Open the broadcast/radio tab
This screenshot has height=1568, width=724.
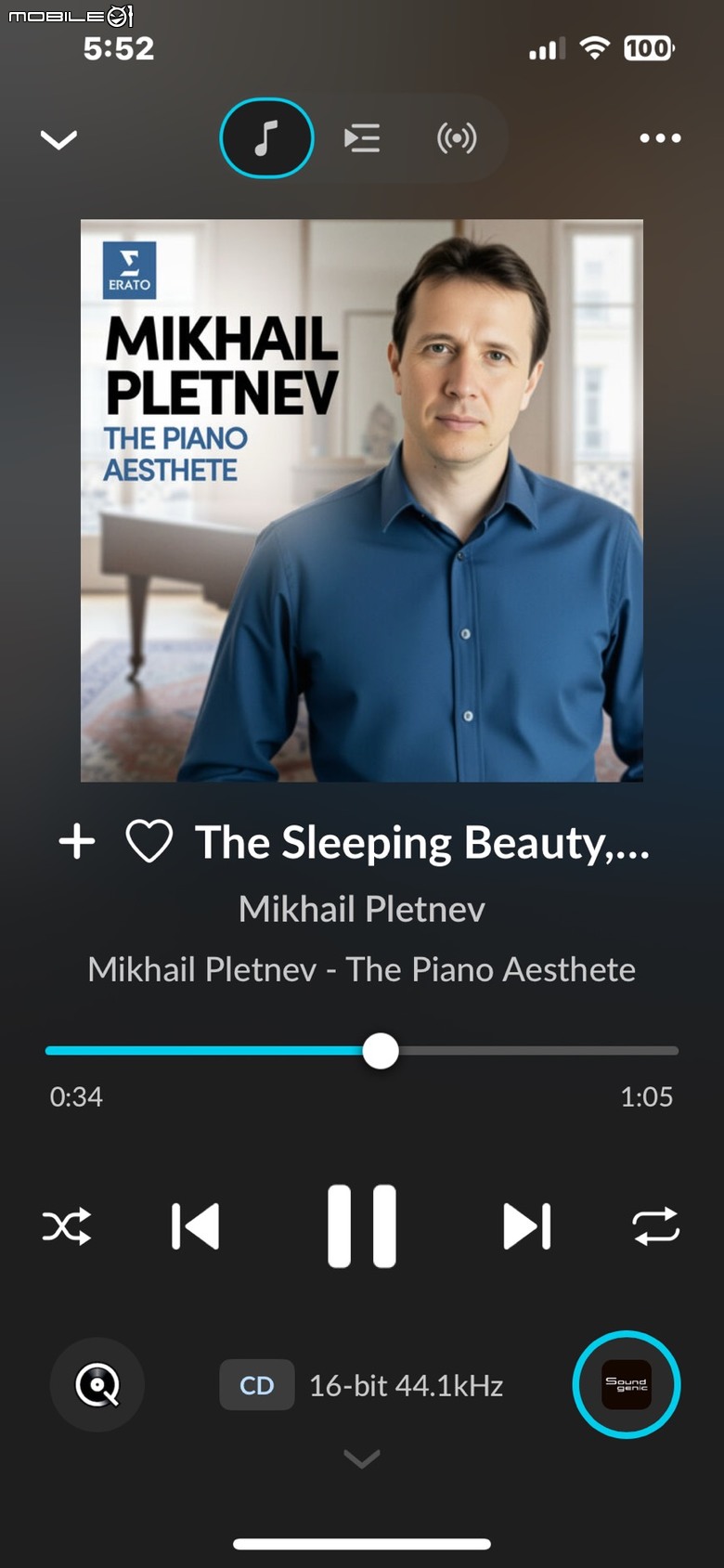pos(457,138)
